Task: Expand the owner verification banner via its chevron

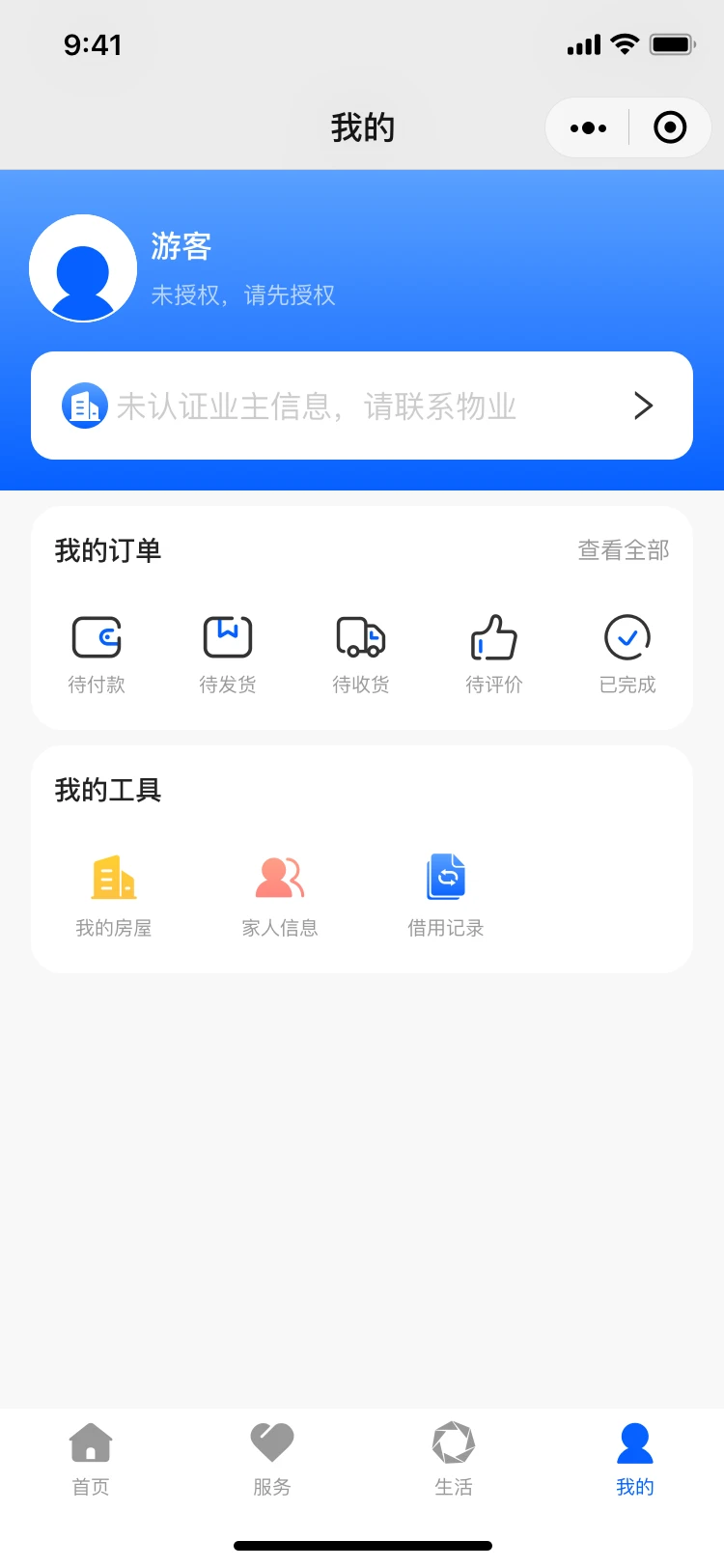Action: (644, 406)
